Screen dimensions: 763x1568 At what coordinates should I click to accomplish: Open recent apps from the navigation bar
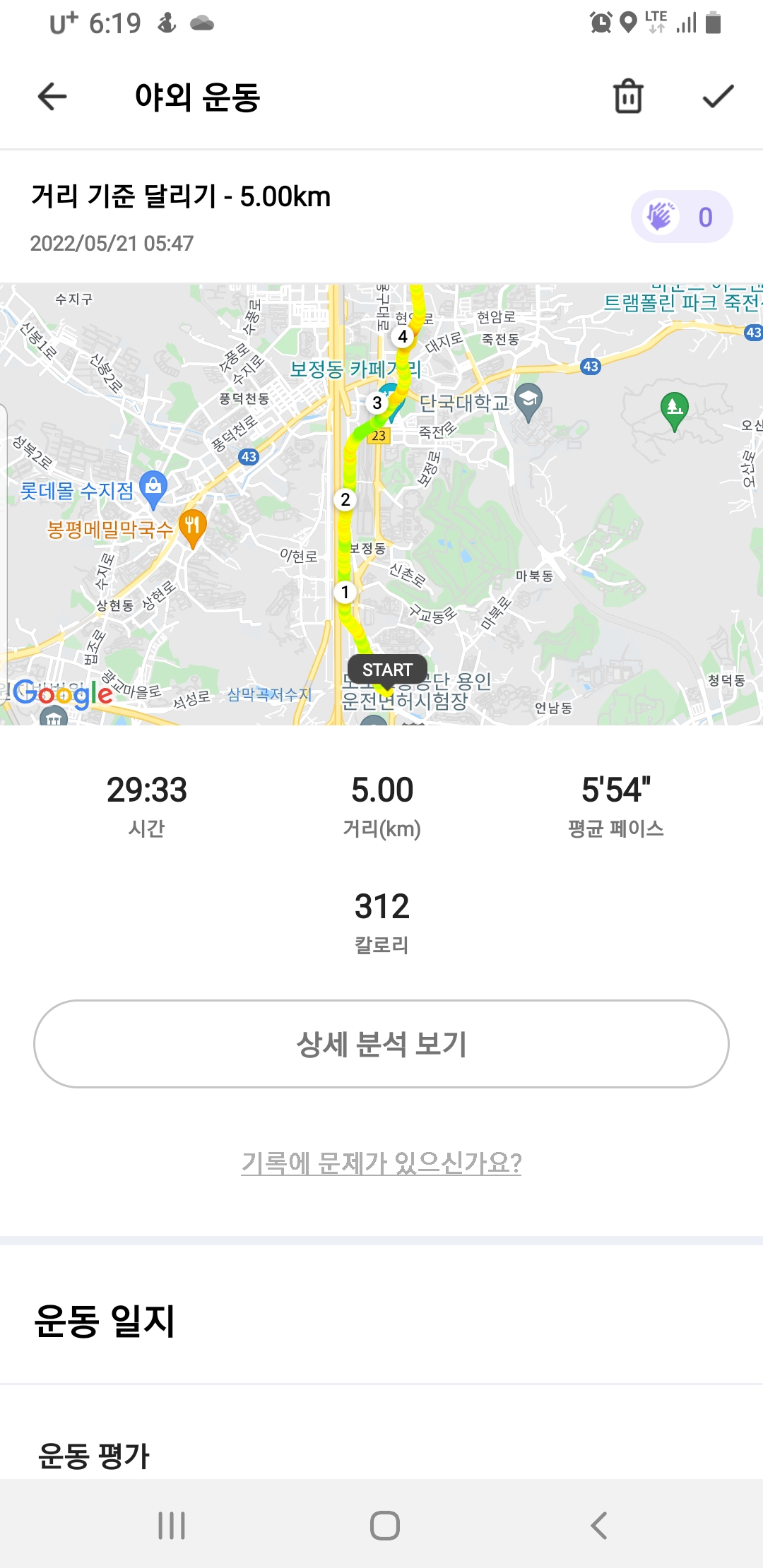tap(172, 1526)
